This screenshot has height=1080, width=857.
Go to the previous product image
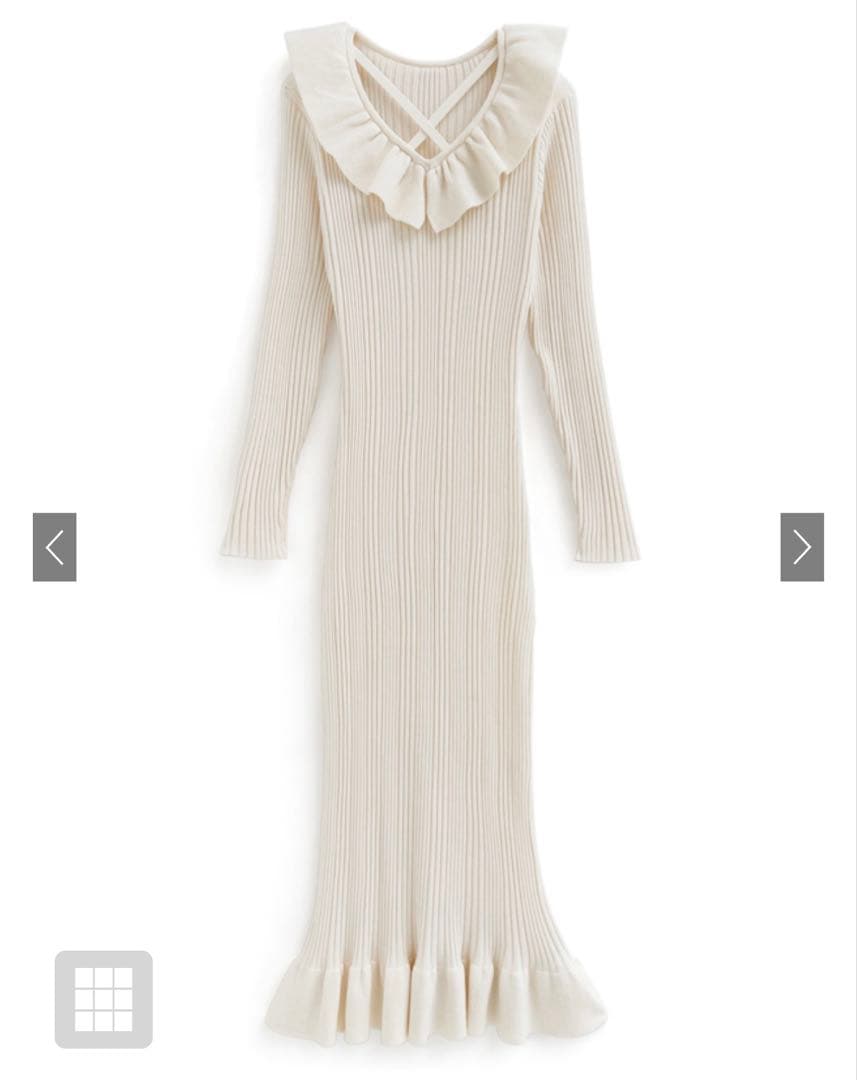click(x=54, y=547)
